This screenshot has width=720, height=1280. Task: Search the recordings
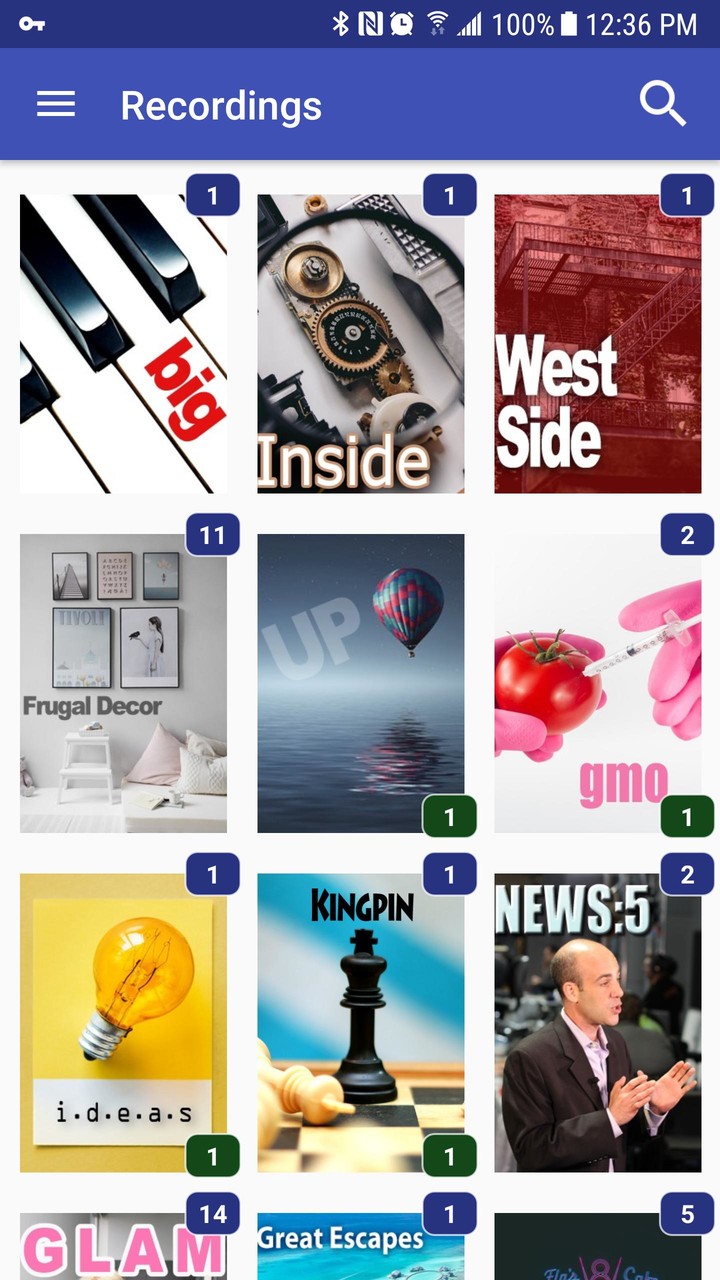pyautogui.click(x=662, y=104)
